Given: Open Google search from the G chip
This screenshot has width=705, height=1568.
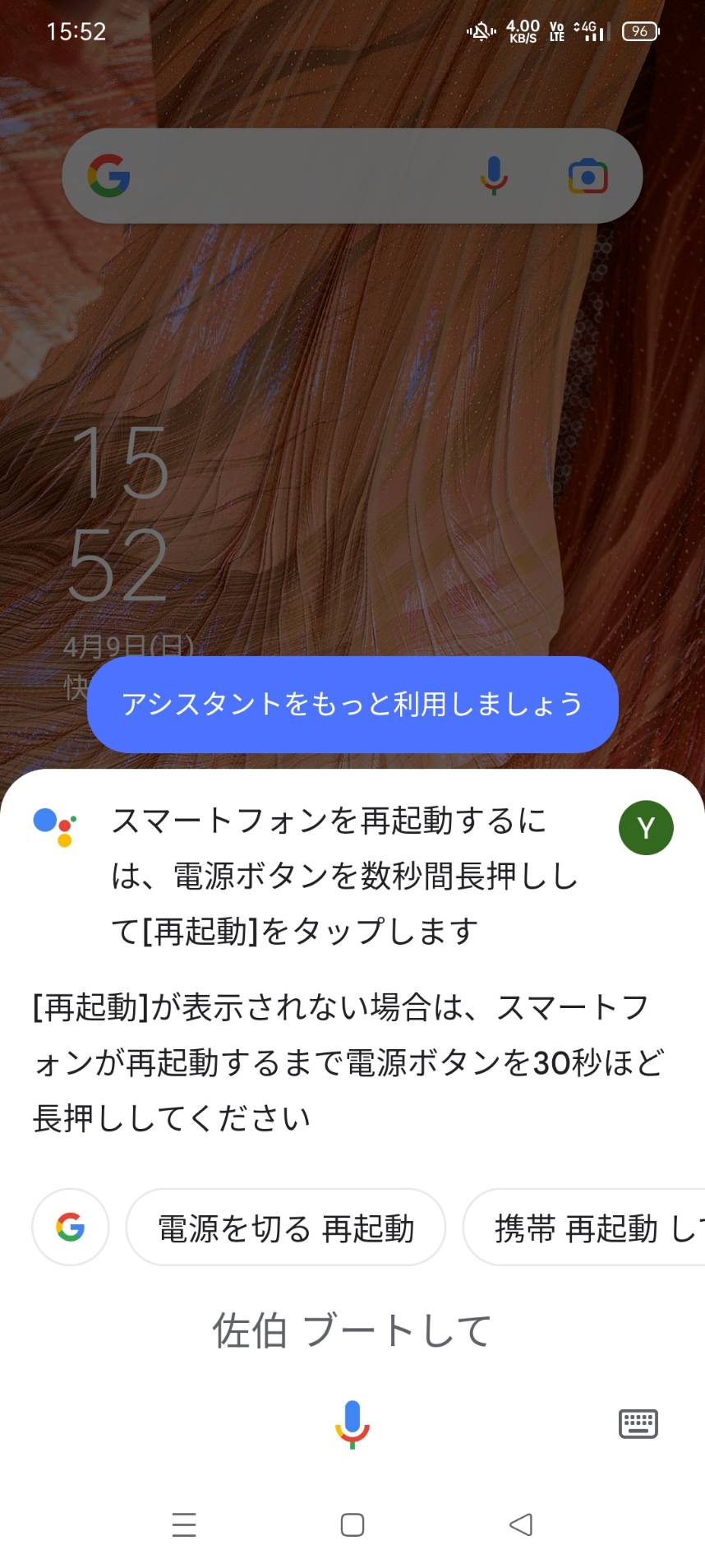Looking at the screenshot, I should pos(71,1227).
